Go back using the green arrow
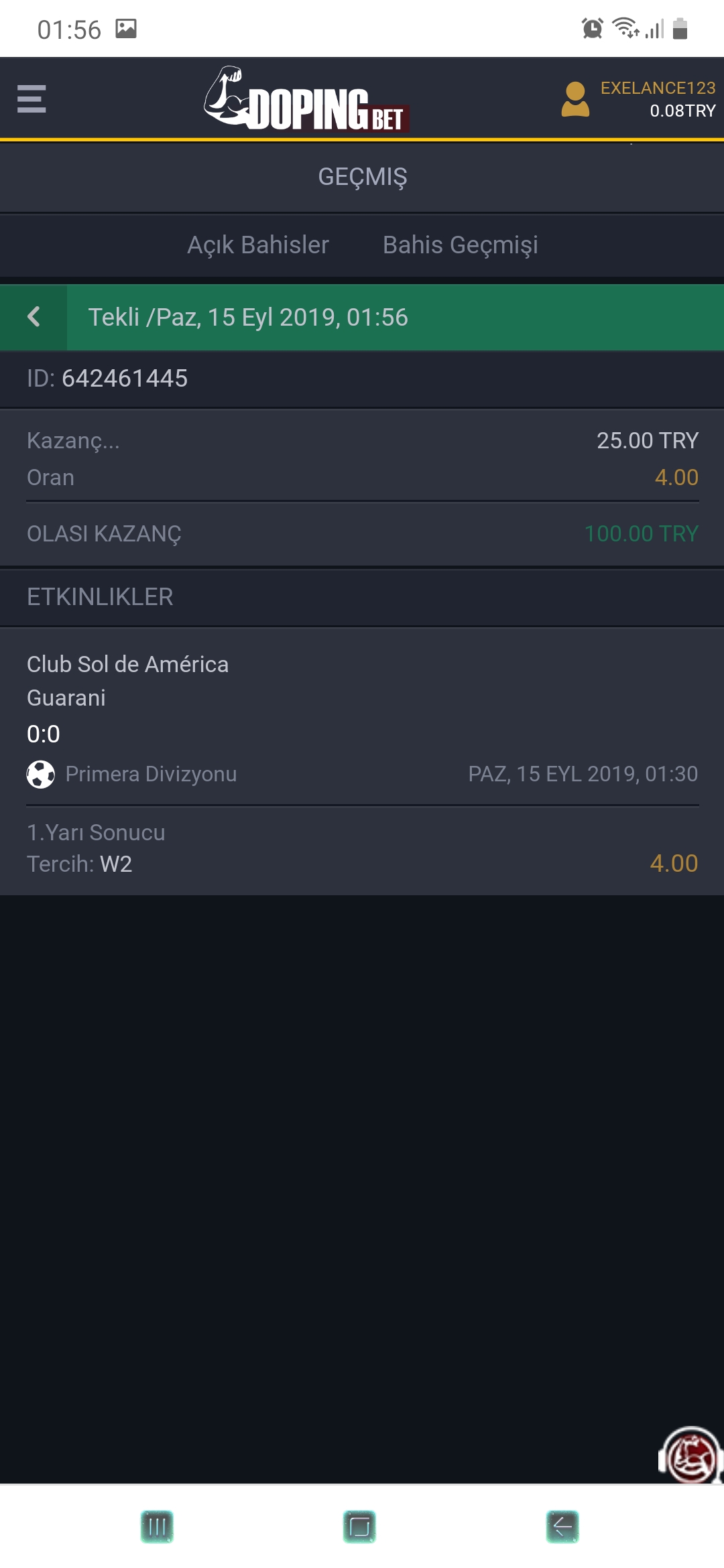Viewport: 724px width, 1568px height. click(x=34, y=317)
